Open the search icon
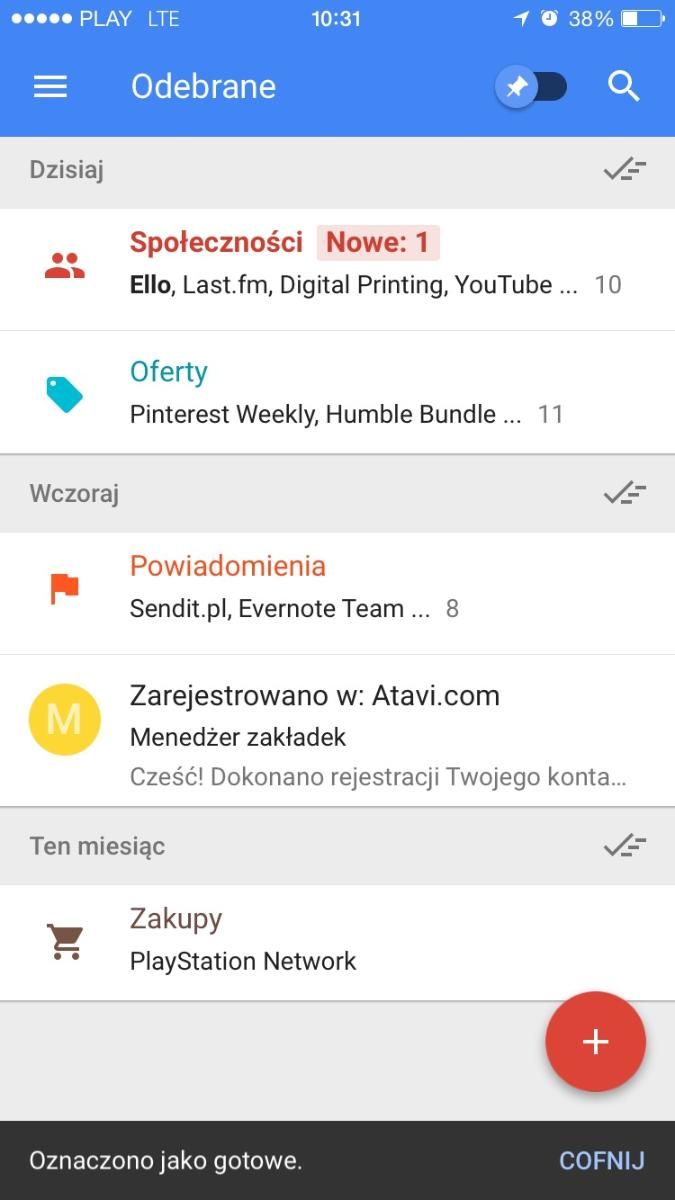675x1200 pixels. [624, 87]
